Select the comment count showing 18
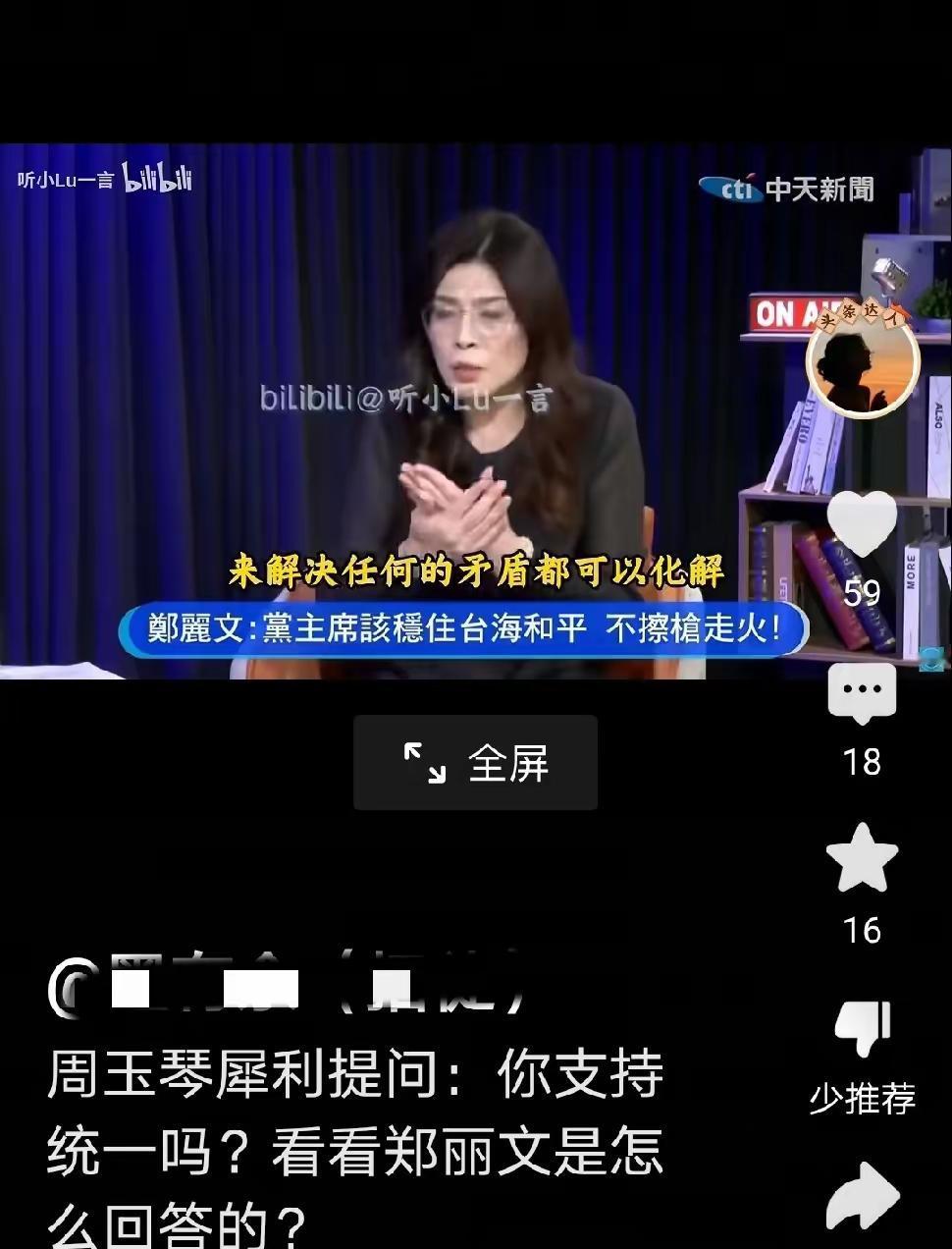 point(862,763)
